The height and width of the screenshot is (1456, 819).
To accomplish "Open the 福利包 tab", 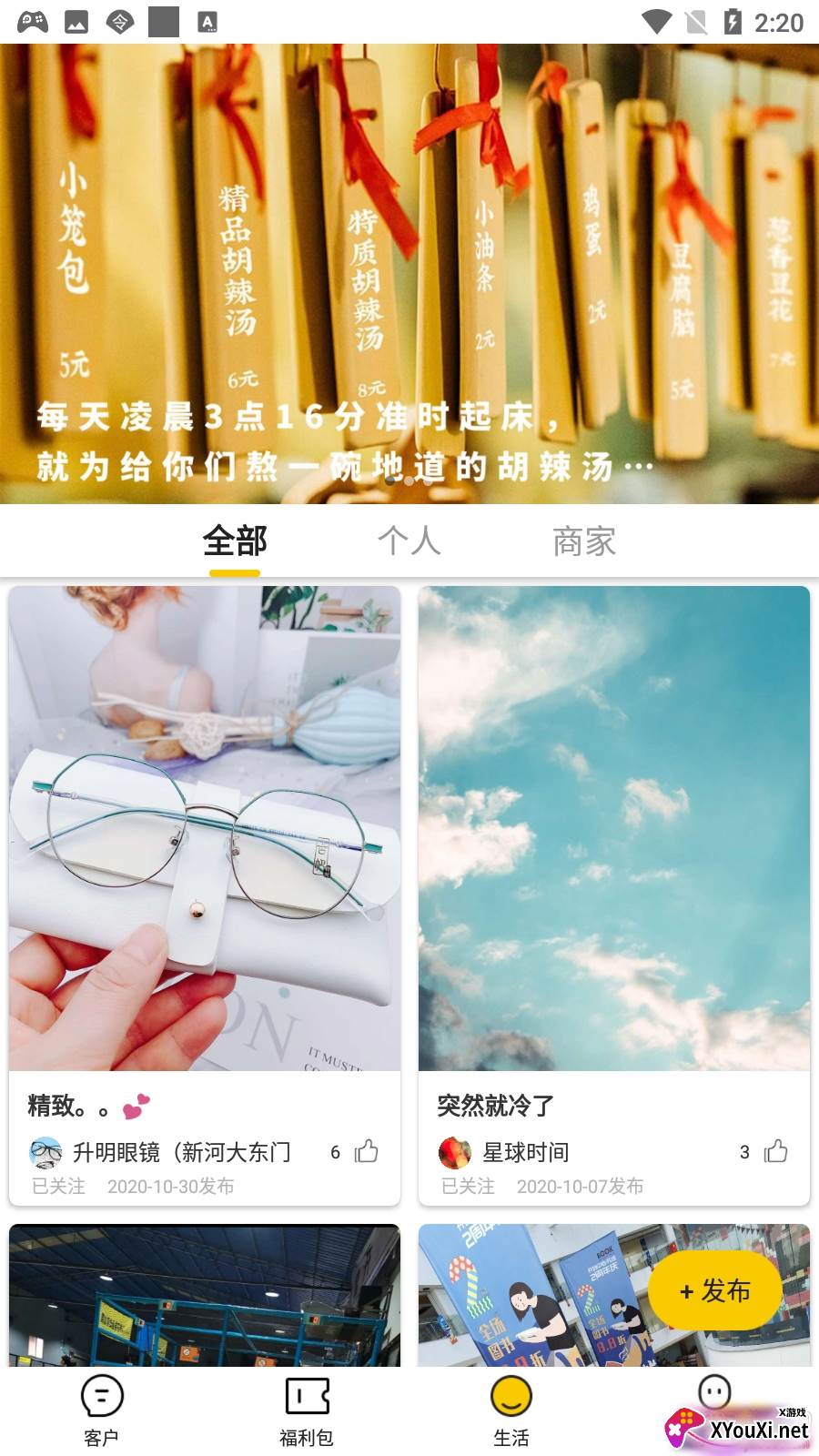I will point(307,1409).
